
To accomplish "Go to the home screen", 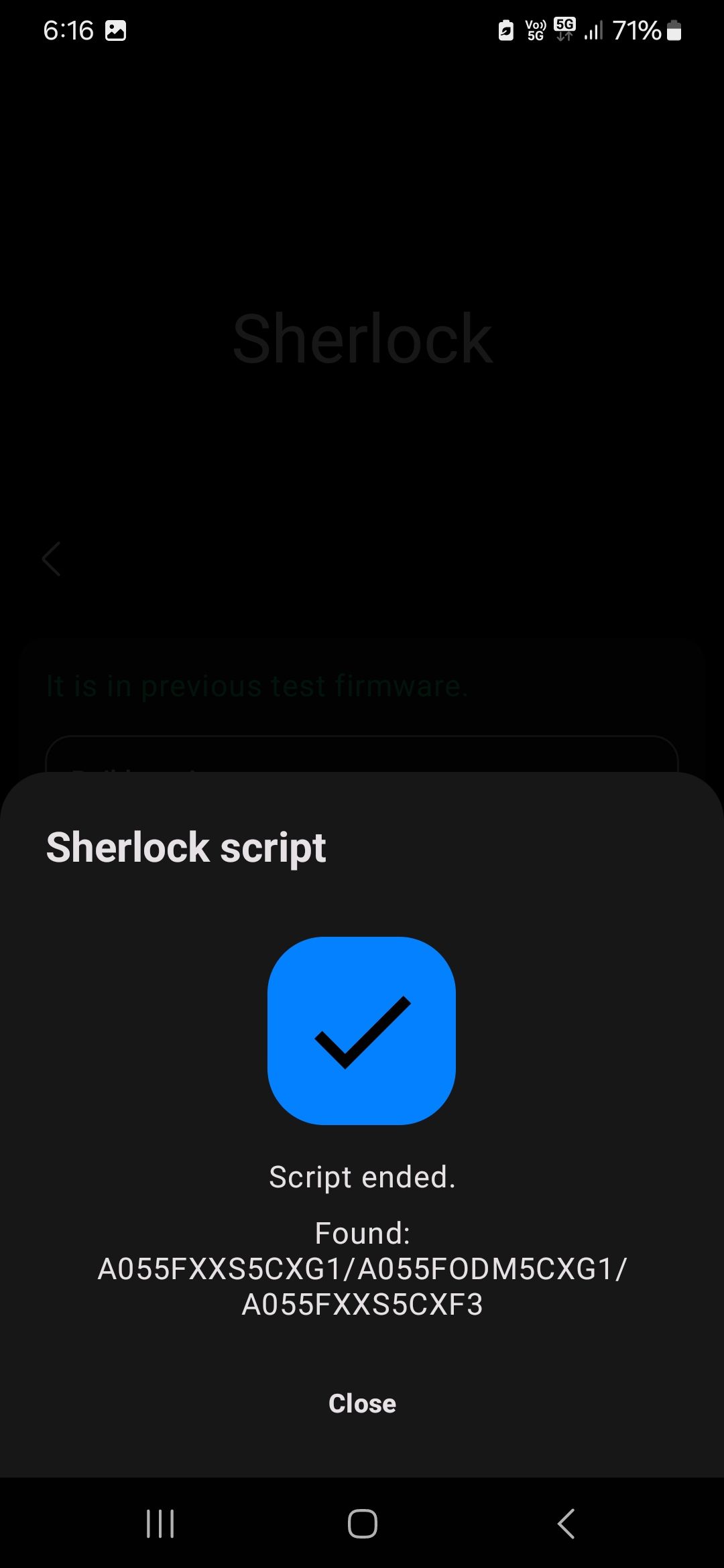I will (362, 1524).
